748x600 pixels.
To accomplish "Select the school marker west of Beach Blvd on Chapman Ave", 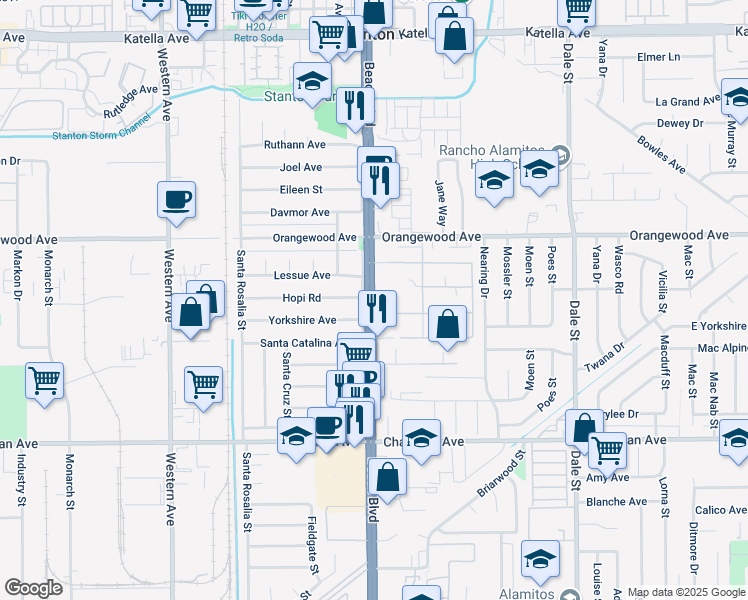I will pyautogui.click(x=296, y=436).
